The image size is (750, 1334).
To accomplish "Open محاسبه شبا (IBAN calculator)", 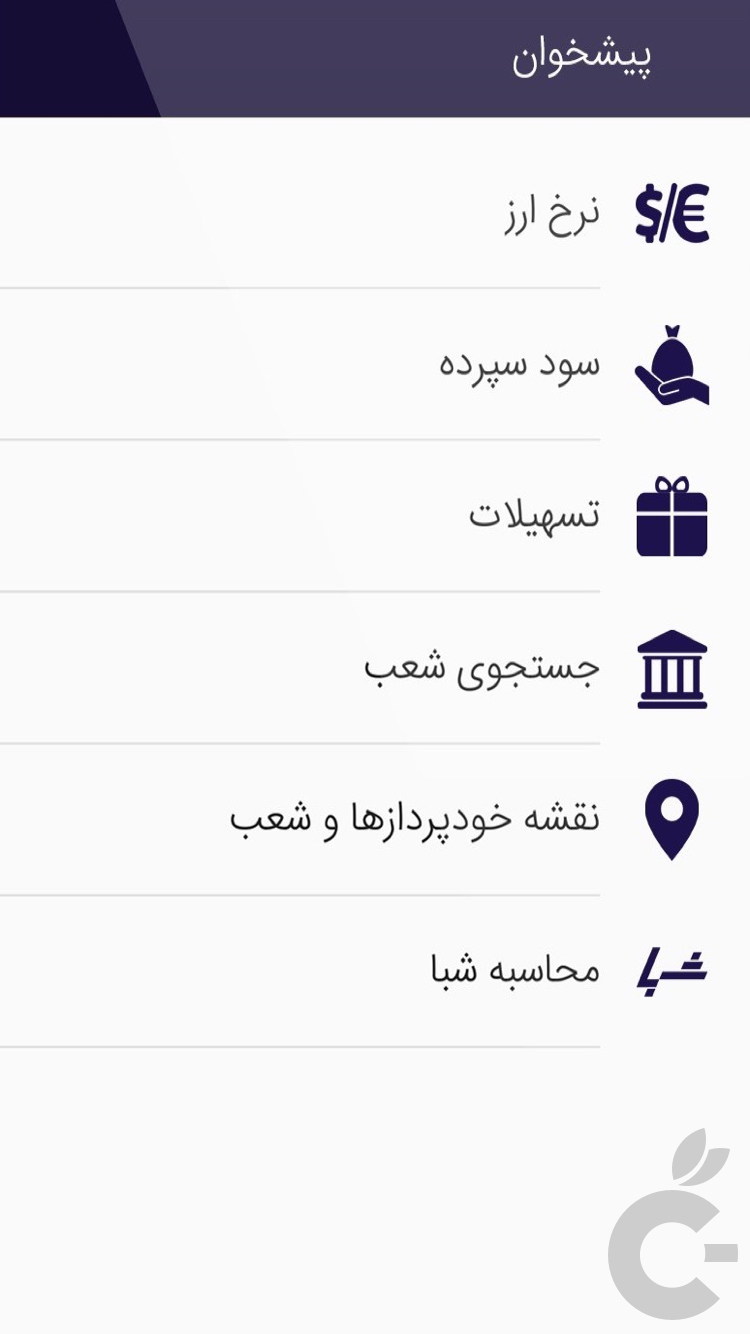I will (x=515, y=970).
